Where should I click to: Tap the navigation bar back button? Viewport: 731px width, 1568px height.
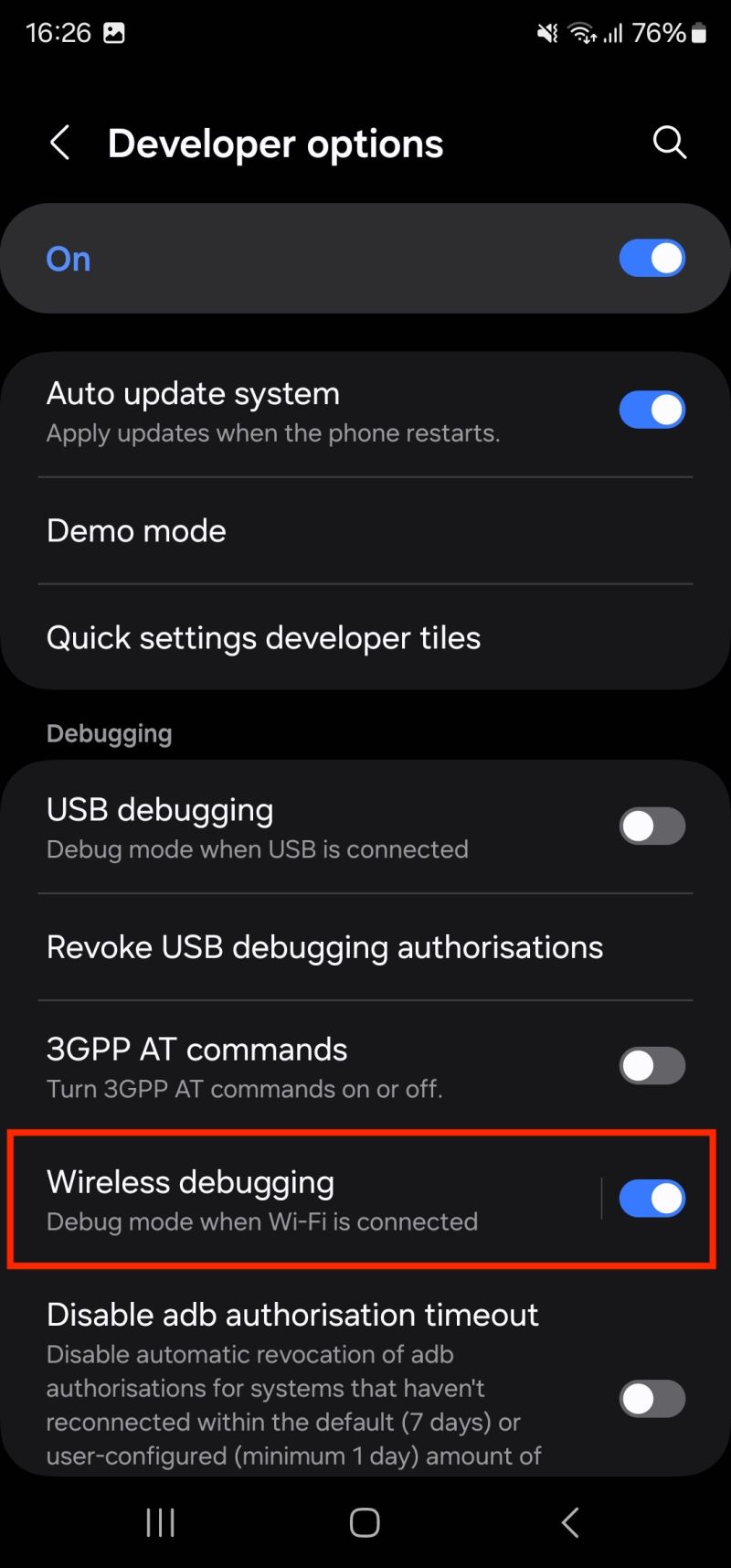tap(568, 1521)
